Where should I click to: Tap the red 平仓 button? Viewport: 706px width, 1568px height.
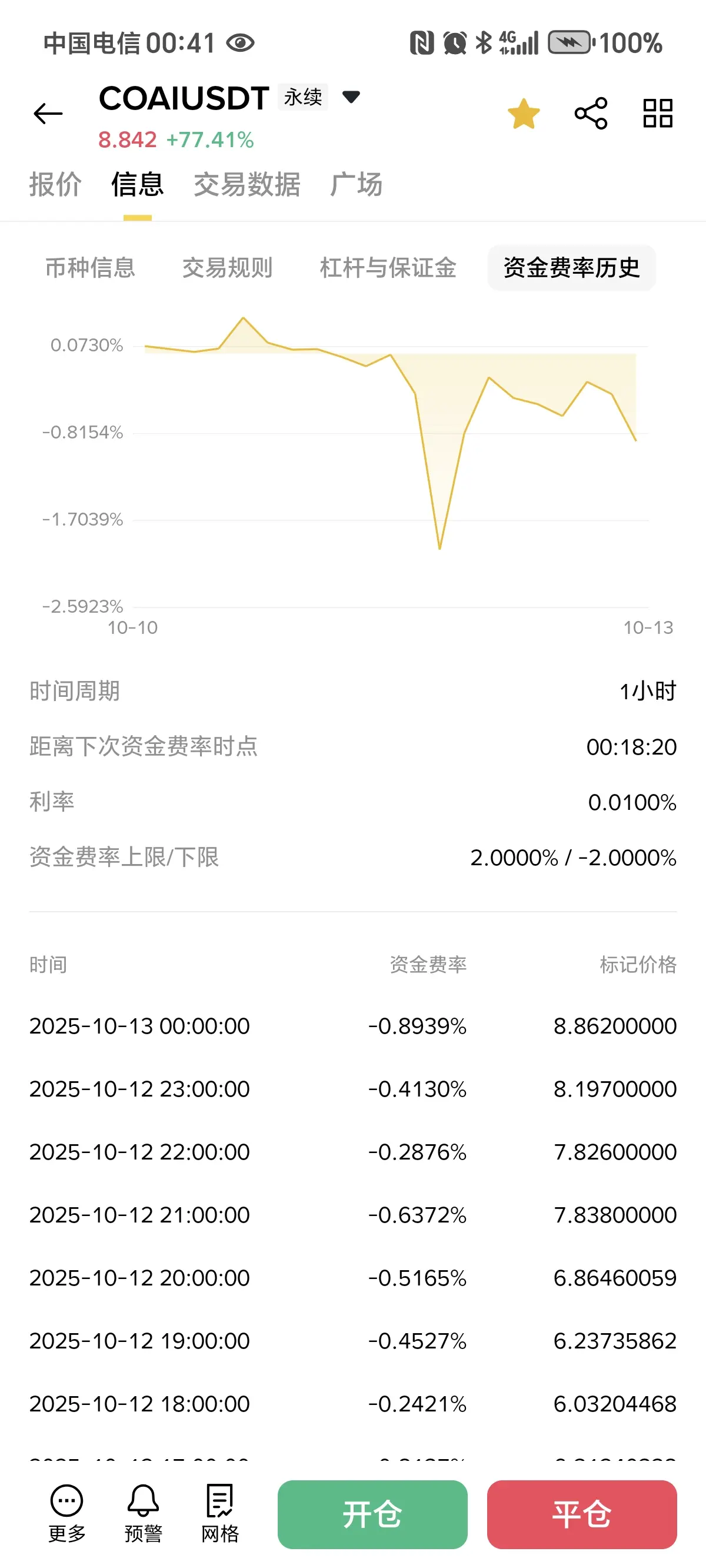pos(582,1514)
